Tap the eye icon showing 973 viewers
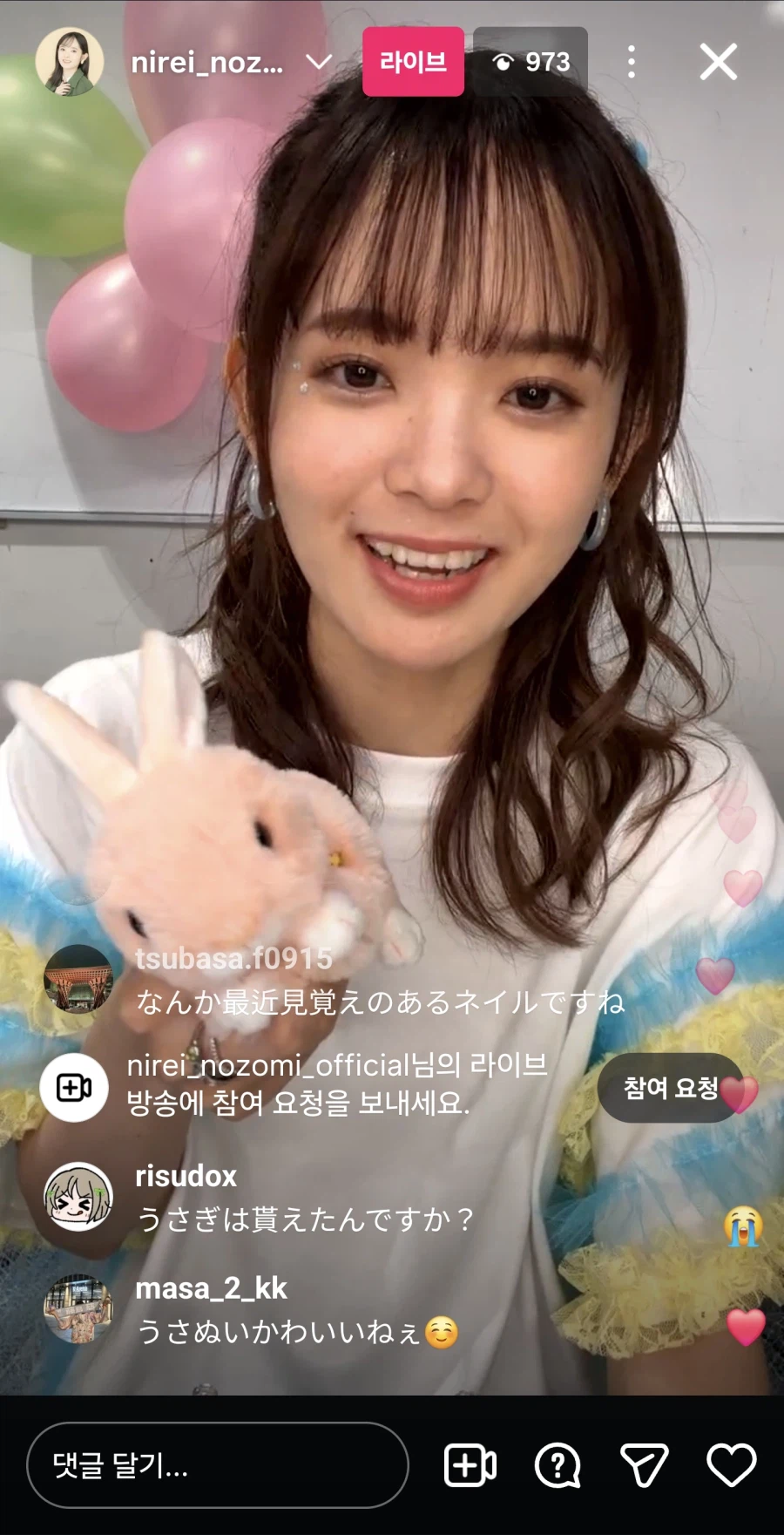This screenshot has height=1535, width=784. pos(531,62)
